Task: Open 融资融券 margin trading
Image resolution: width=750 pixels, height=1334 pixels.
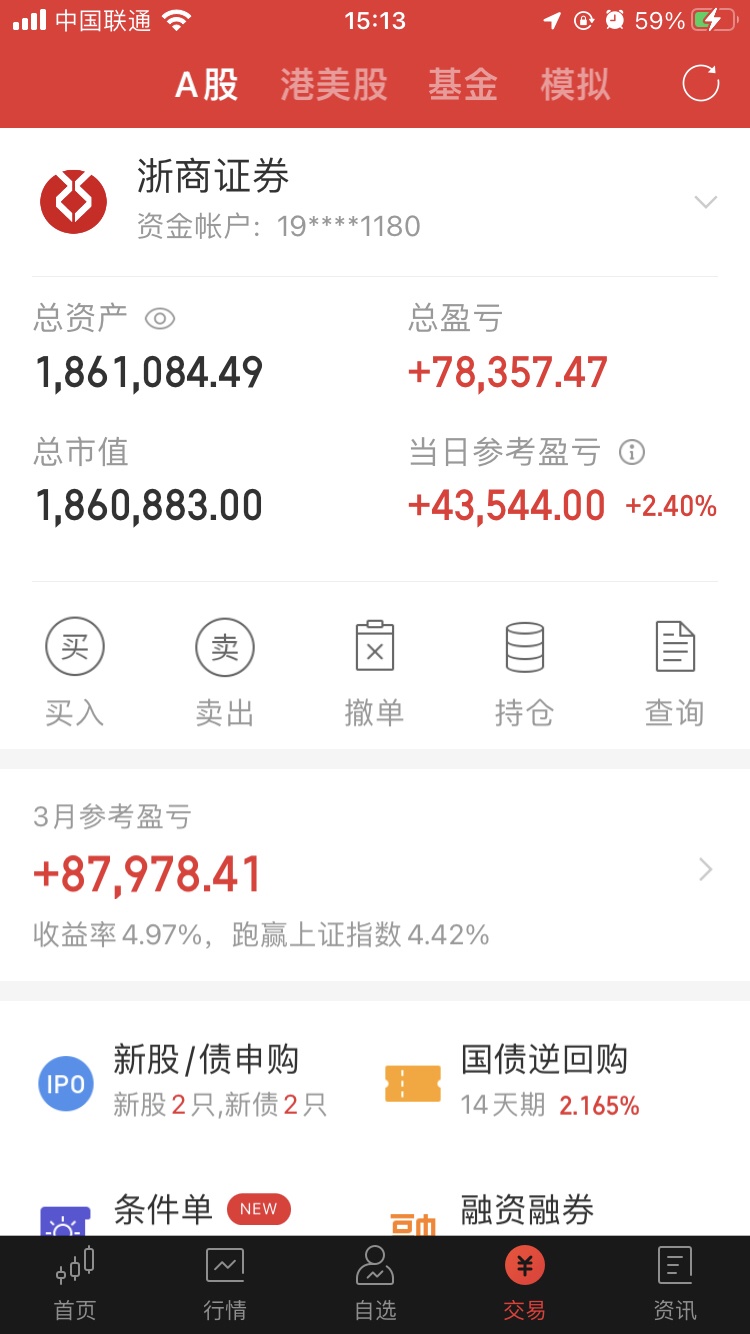Action: point(490,1212)
